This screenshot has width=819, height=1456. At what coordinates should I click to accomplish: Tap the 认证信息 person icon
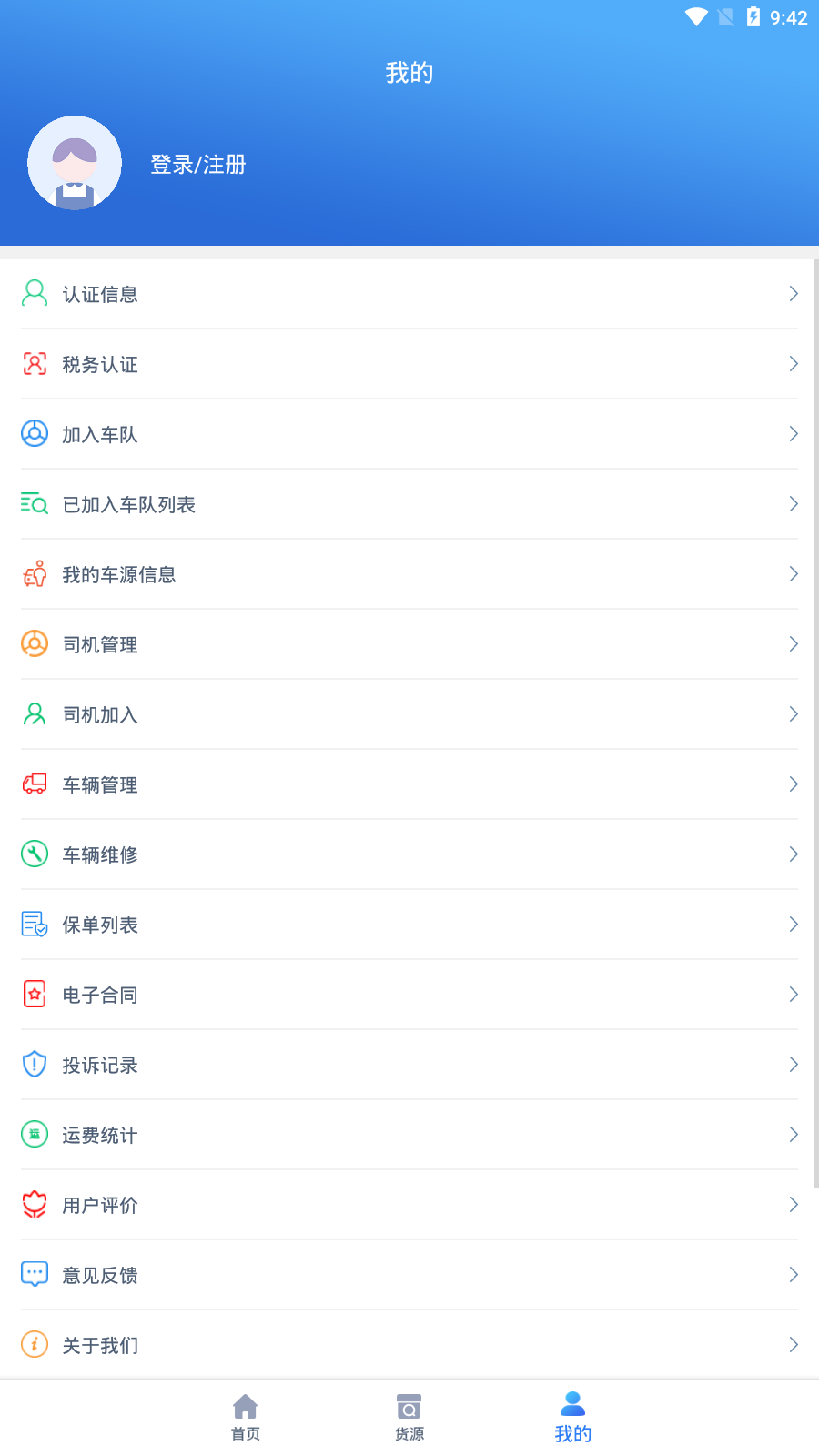tap(34, 293)
